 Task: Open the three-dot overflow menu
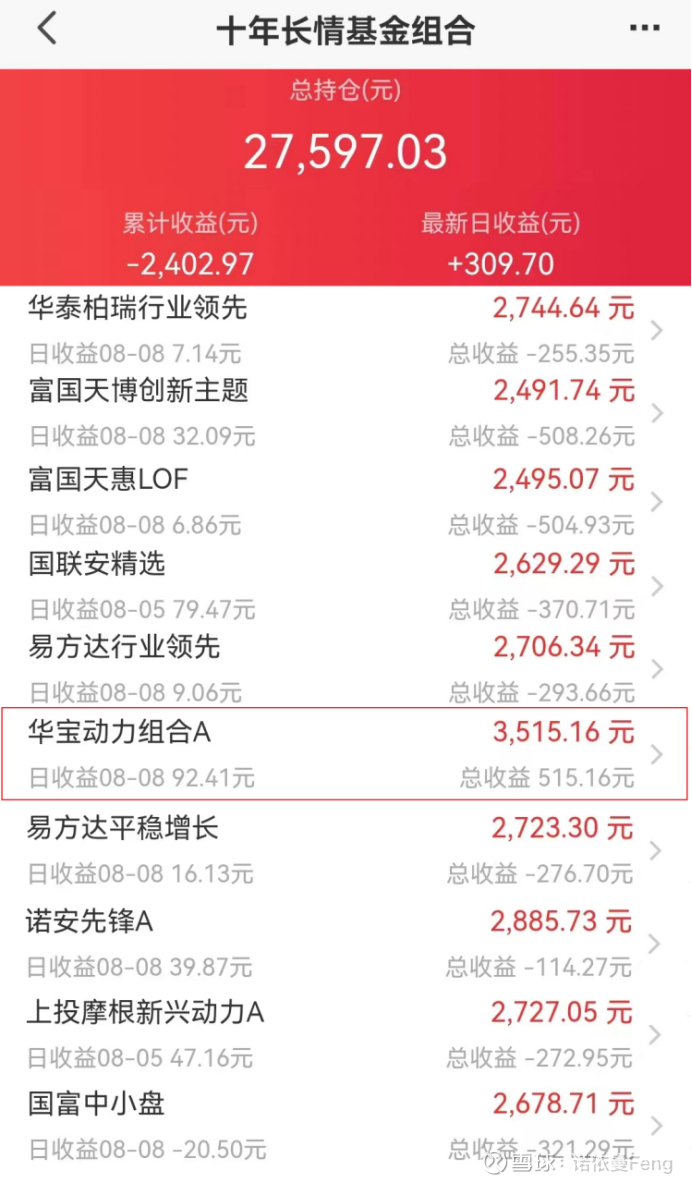pos(644,29)
